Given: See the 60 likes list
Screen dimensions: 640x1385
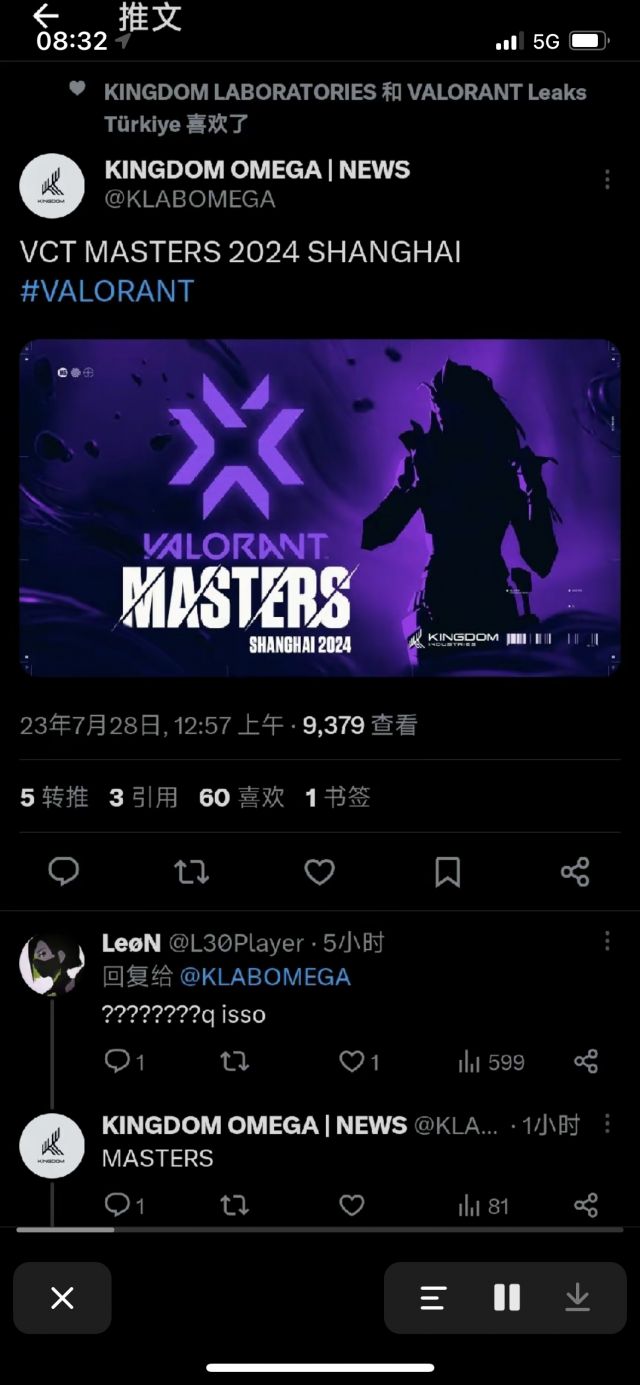Looking at the screenshot, I should (241, 797).
